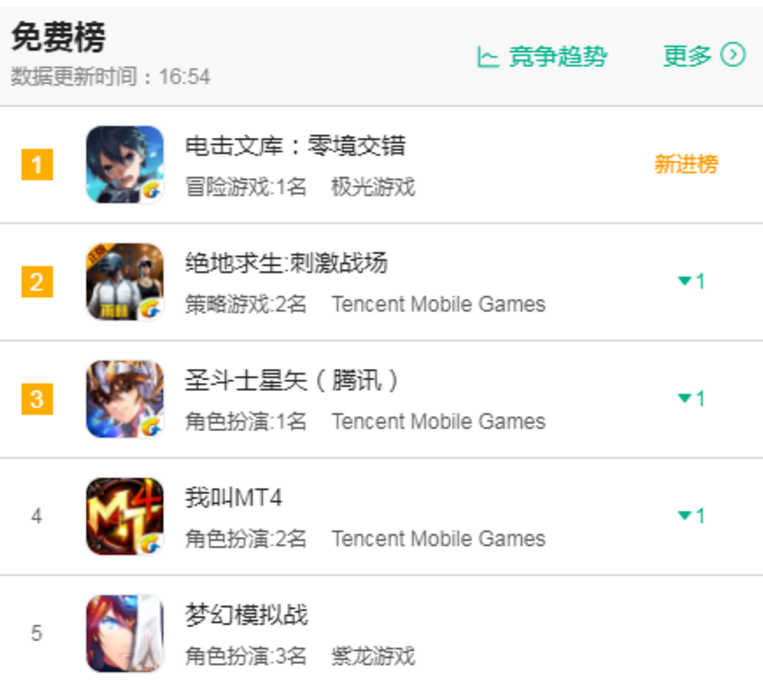This screenshot has width=763, height=690.
Task: Select 圣斗士星矢（腾讯）from the chart
Action: click(293, 381)
